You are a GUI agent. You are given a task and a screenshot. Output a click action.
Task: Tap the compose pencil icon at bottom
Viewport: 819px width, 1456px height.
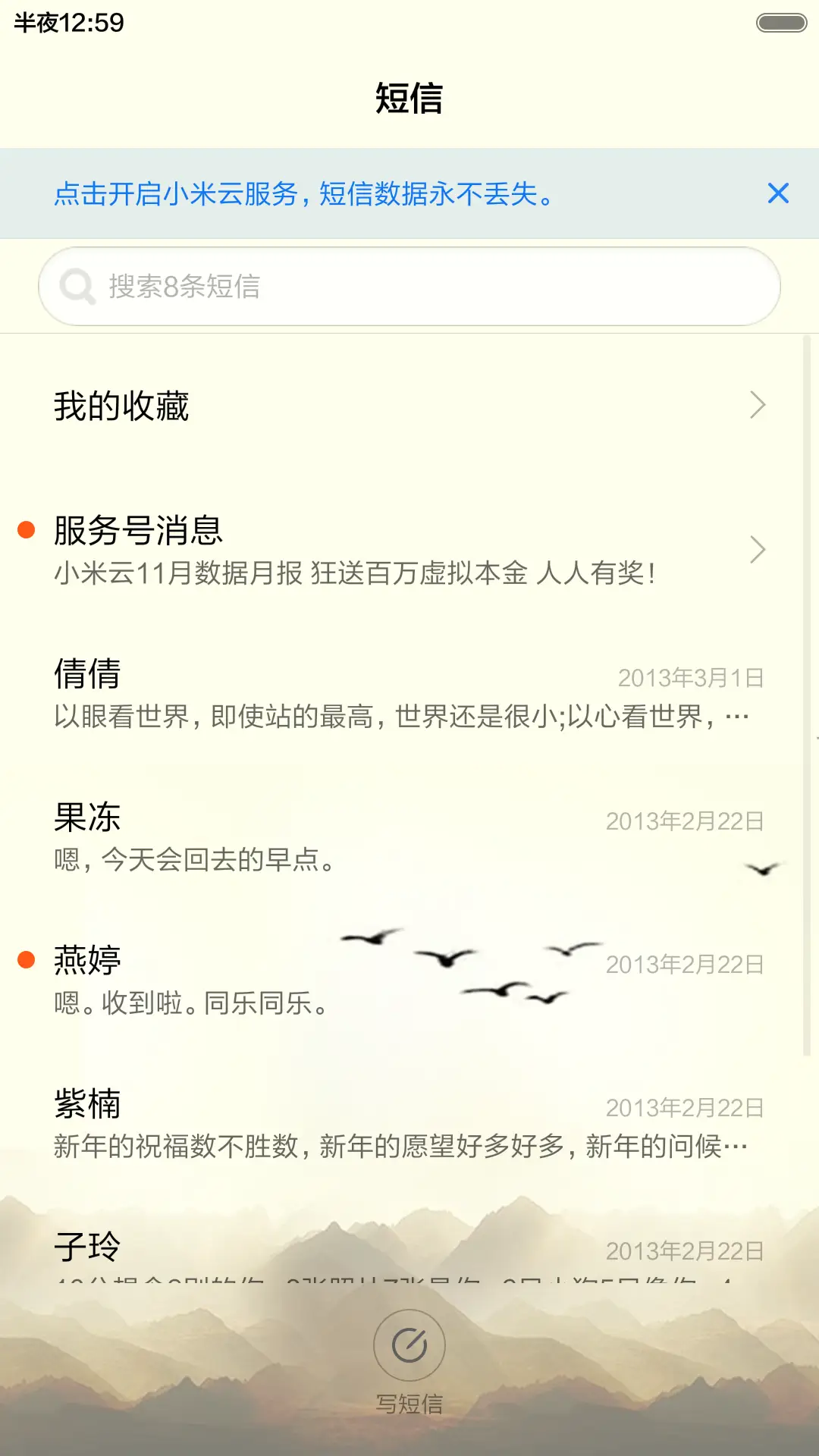tap(409, 1344)
